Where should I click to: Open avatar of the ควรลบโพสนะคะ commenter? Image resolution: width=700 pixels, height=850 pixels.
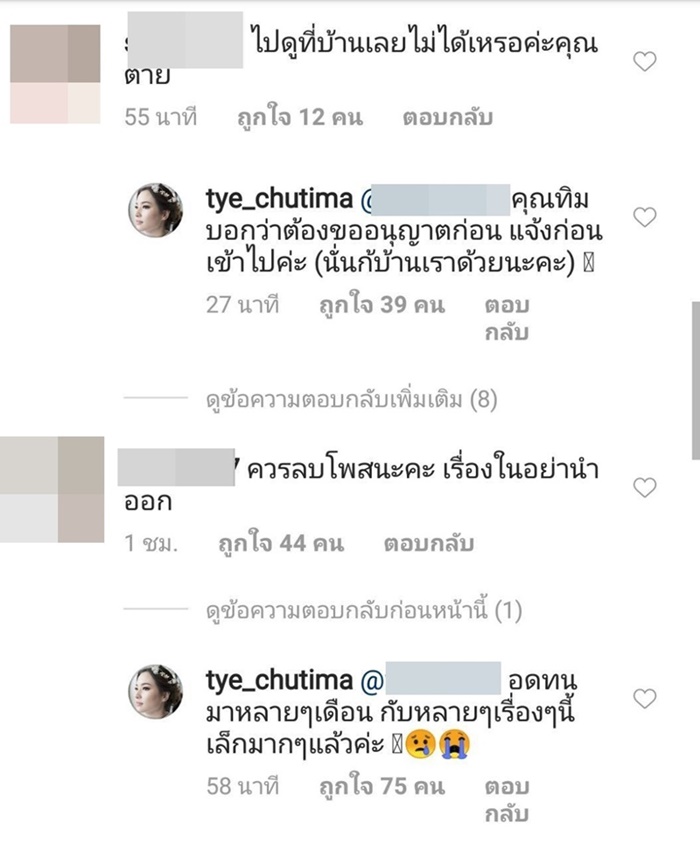(x=55, y=488)
